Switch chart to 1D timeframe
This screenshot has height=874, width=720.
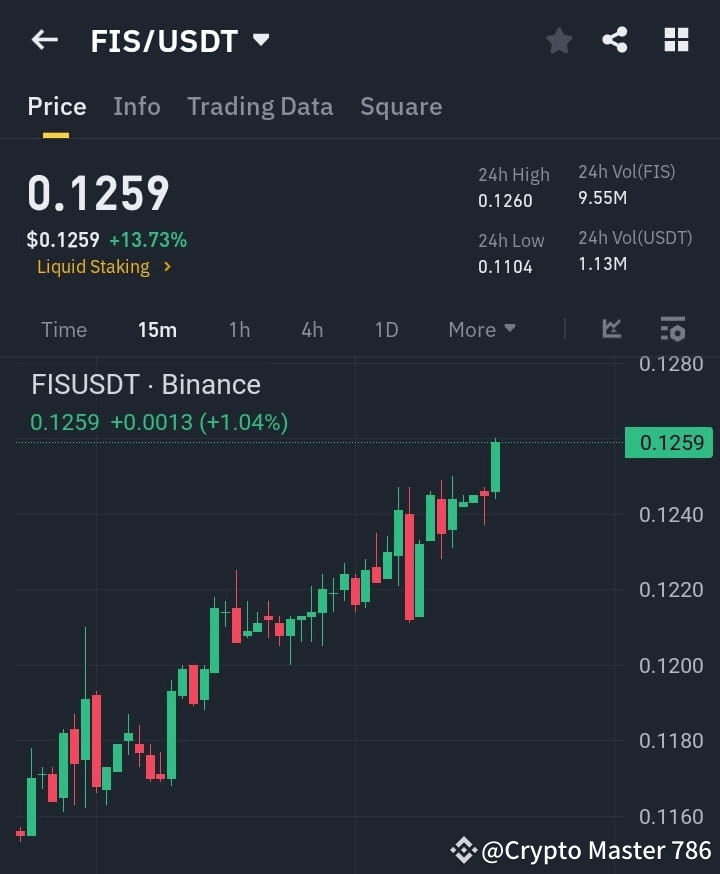pos(386,329)
